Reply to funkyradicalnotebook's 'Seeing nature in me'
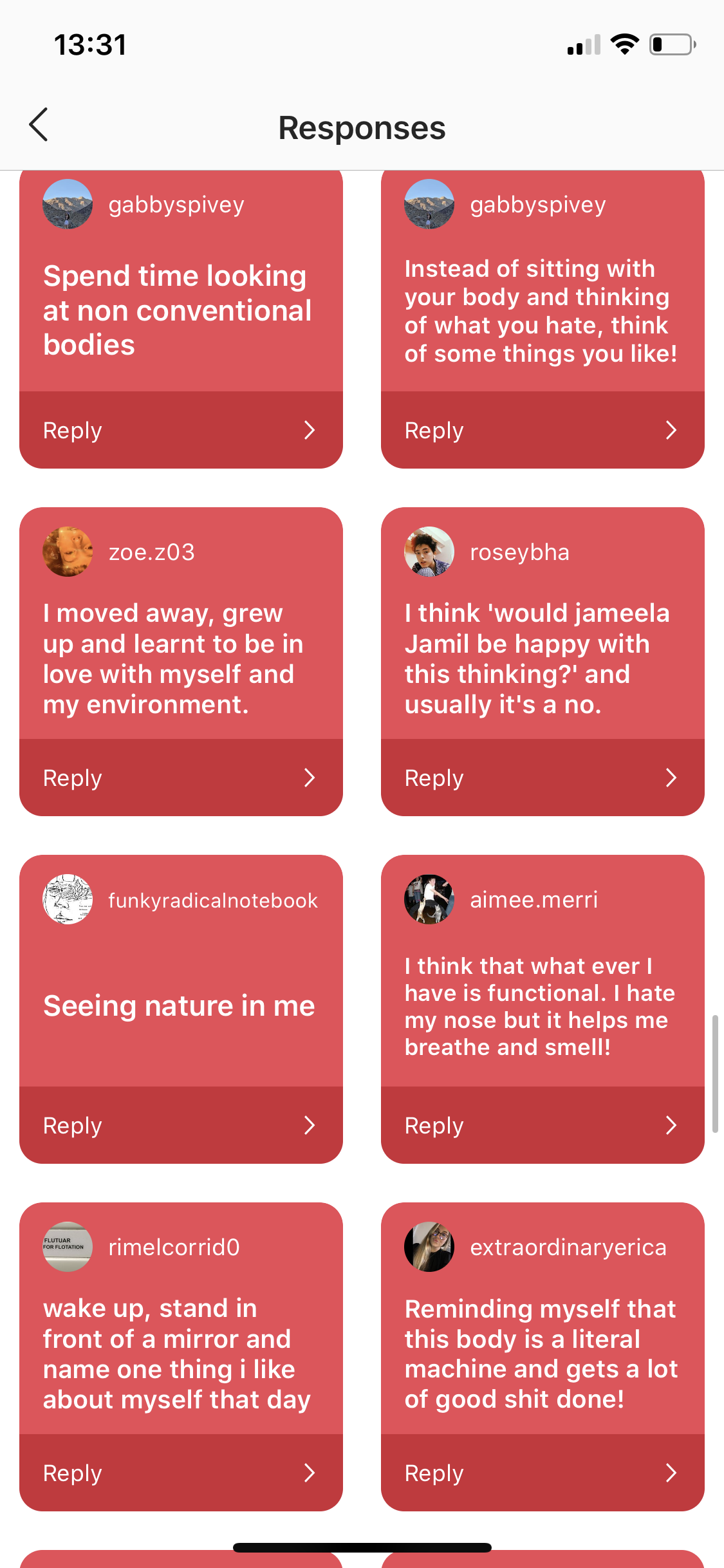 point(181,1125)
